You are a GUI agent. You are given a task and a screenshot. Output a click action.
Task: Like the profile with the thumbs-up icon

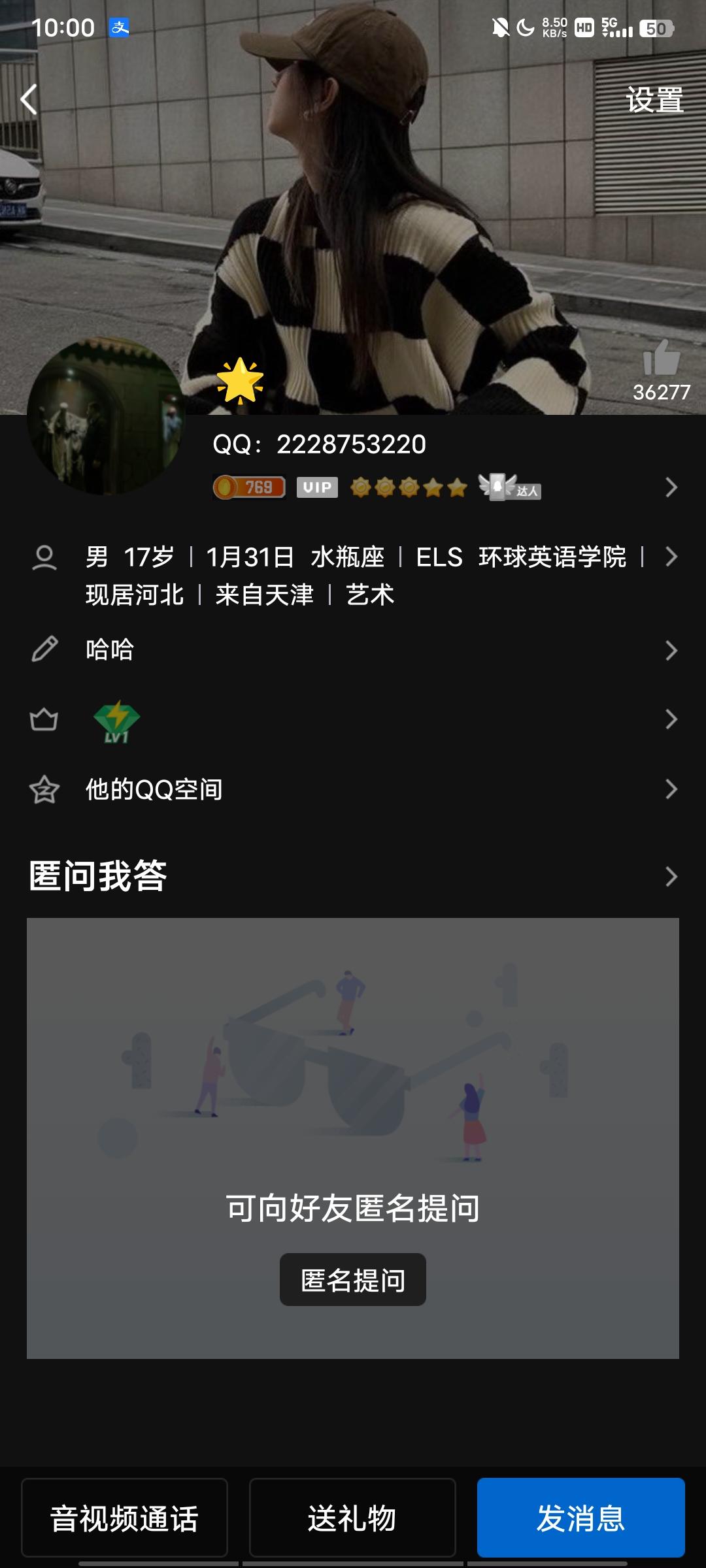[661, 358]
